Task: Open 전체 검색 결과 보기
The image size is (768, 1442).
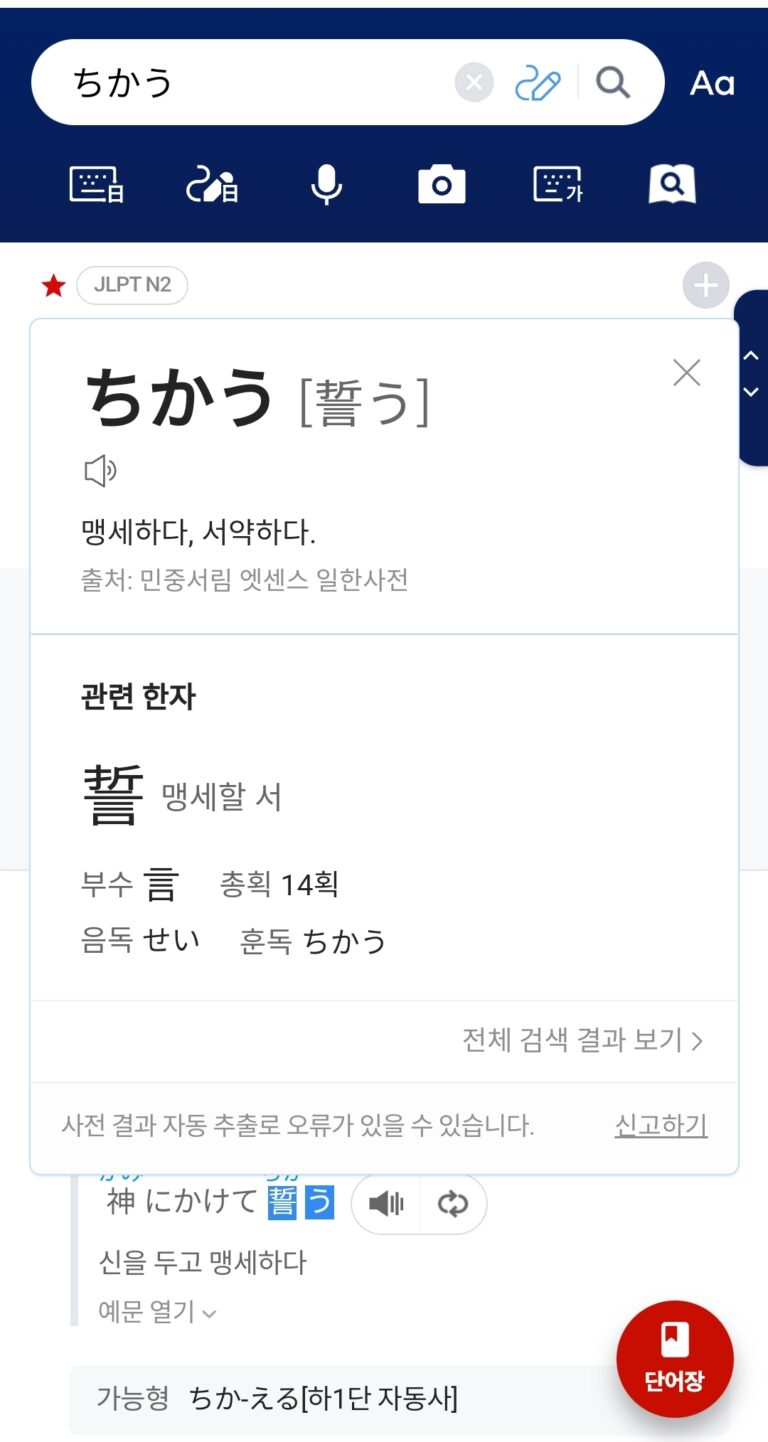Action: (583, 1040)
